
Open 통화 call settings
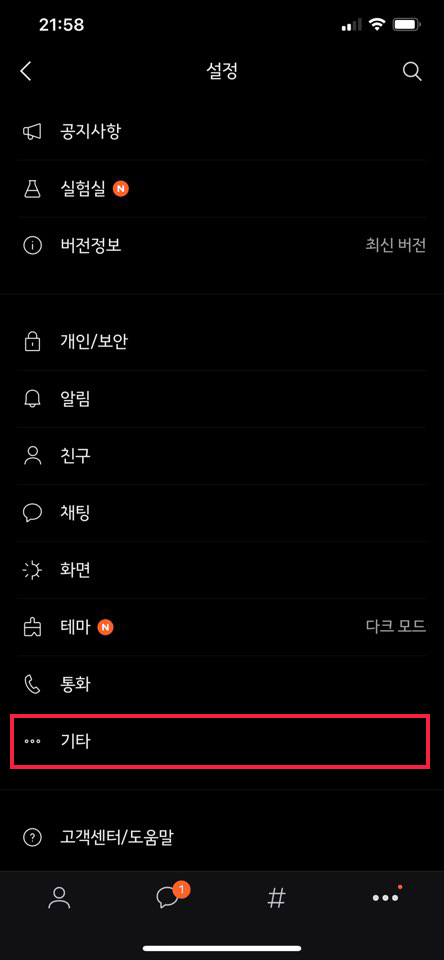(x=222, y=684)
